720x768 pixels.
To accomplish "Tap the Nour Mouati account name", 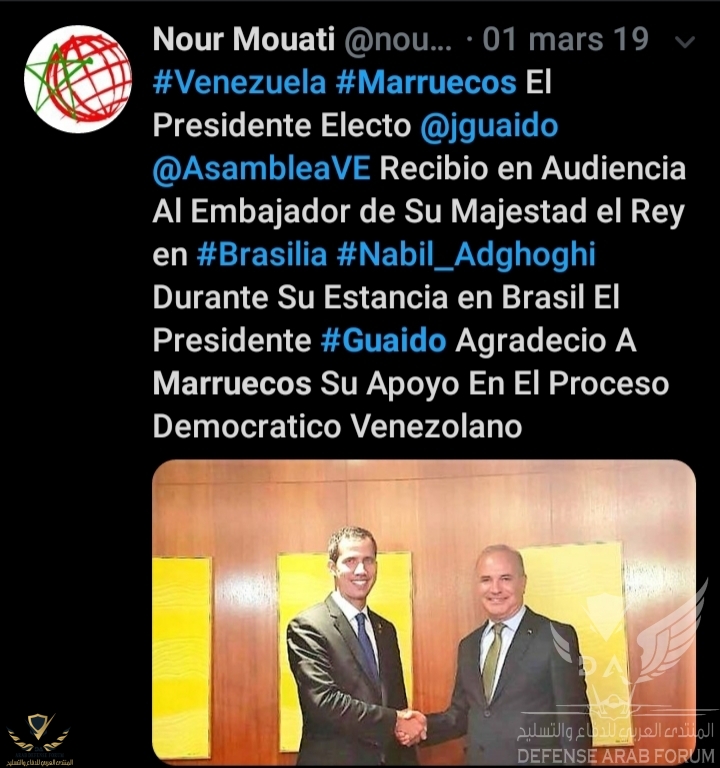I will point(244,41).
